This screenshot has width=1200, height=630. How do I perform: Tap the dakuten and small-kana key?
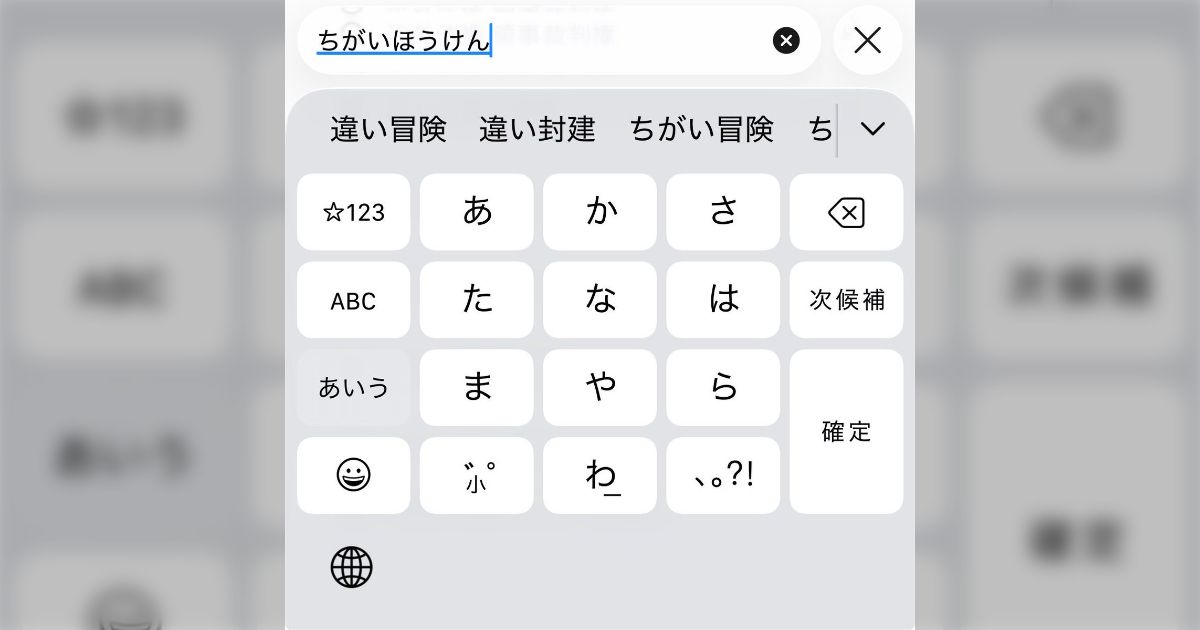tap(477, 475)
